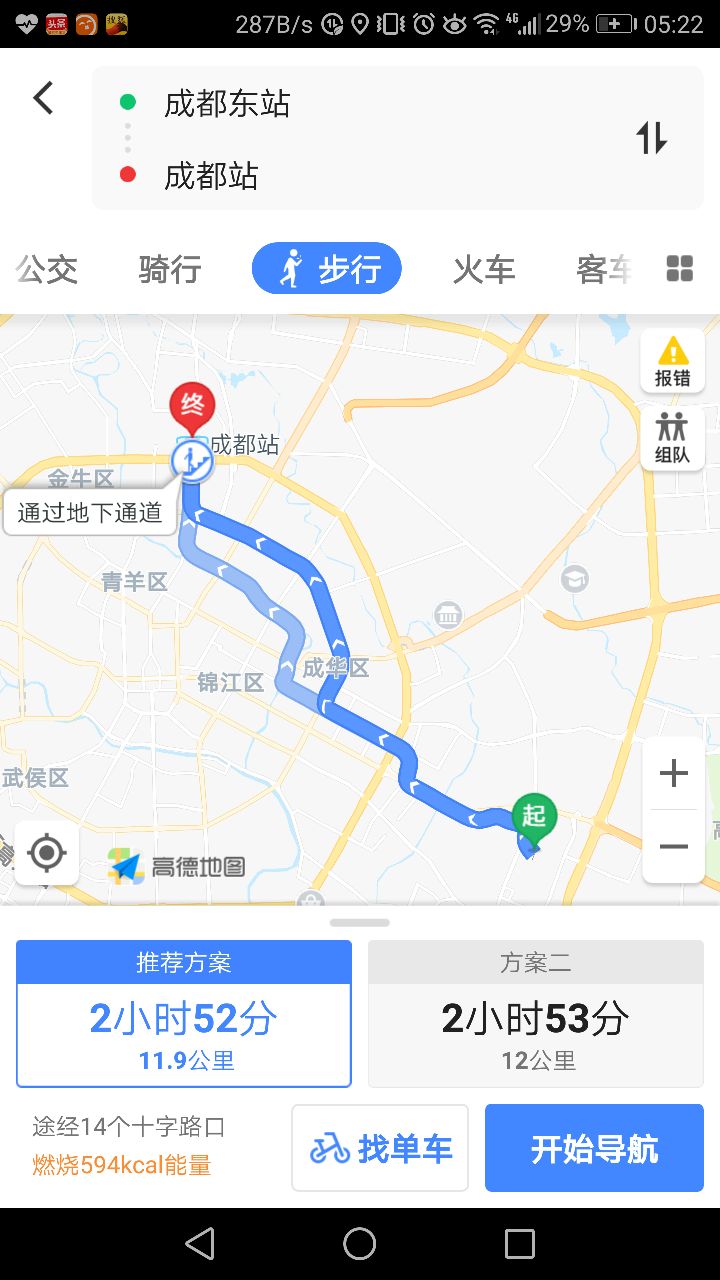Viewport: 720px width, 1280px height.
Task: Switch to the 火车 tab
Action: 484,269
